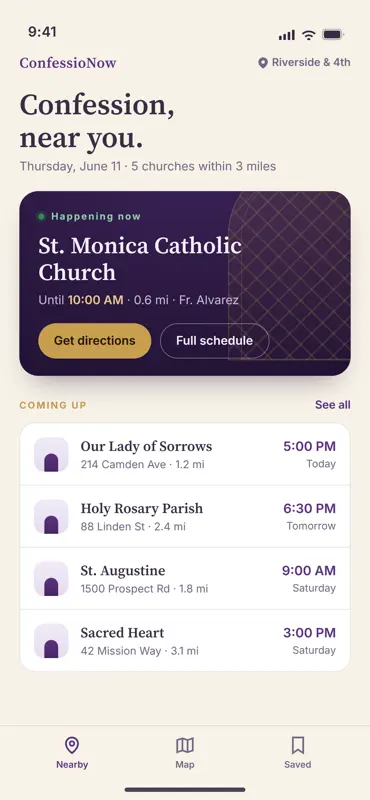The height and width of the screenshot is (800, 370).
Task: Select the Nearby tab
Action: pos(72,753)
